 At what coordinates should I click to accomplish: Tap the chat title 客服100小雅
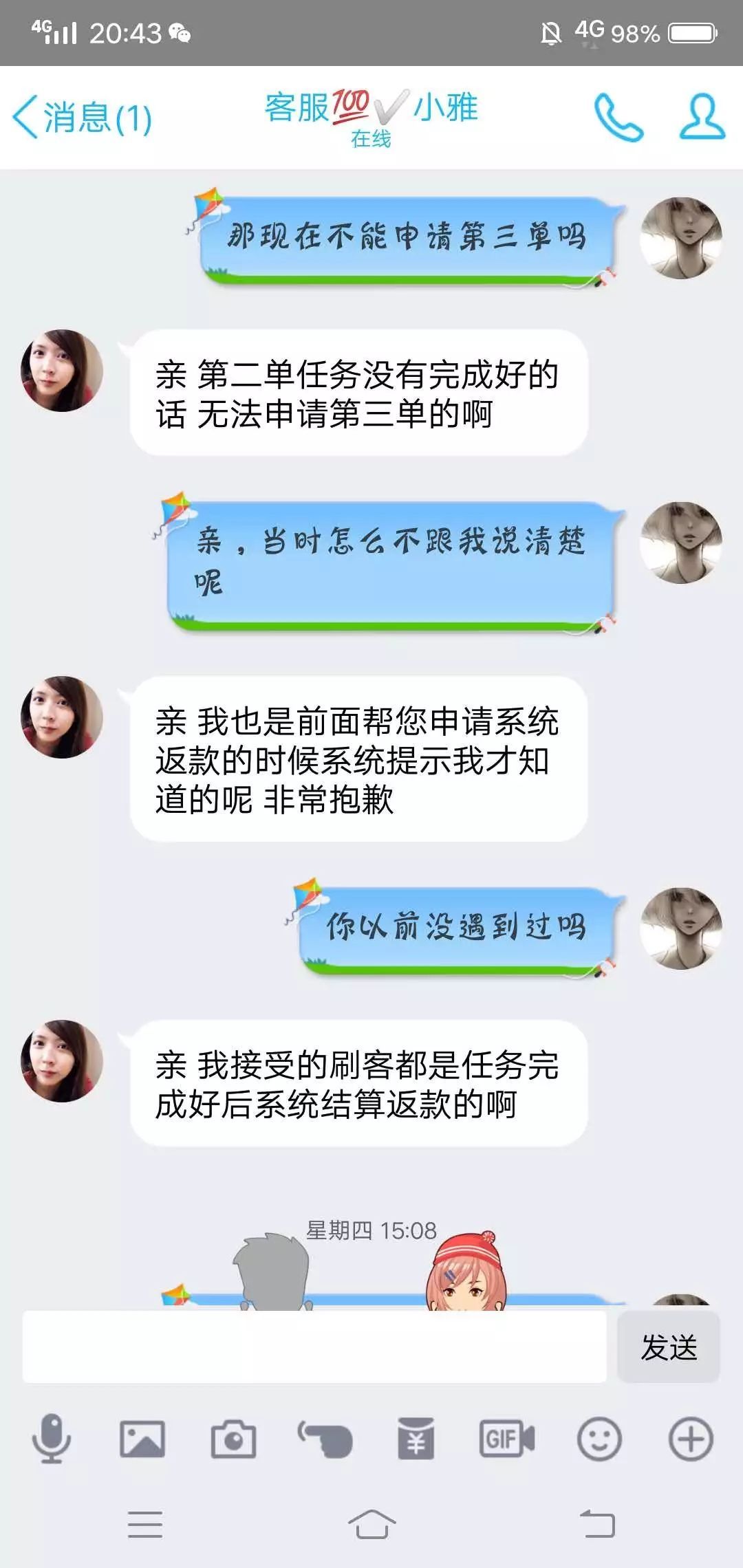click(x=371, y=110)
